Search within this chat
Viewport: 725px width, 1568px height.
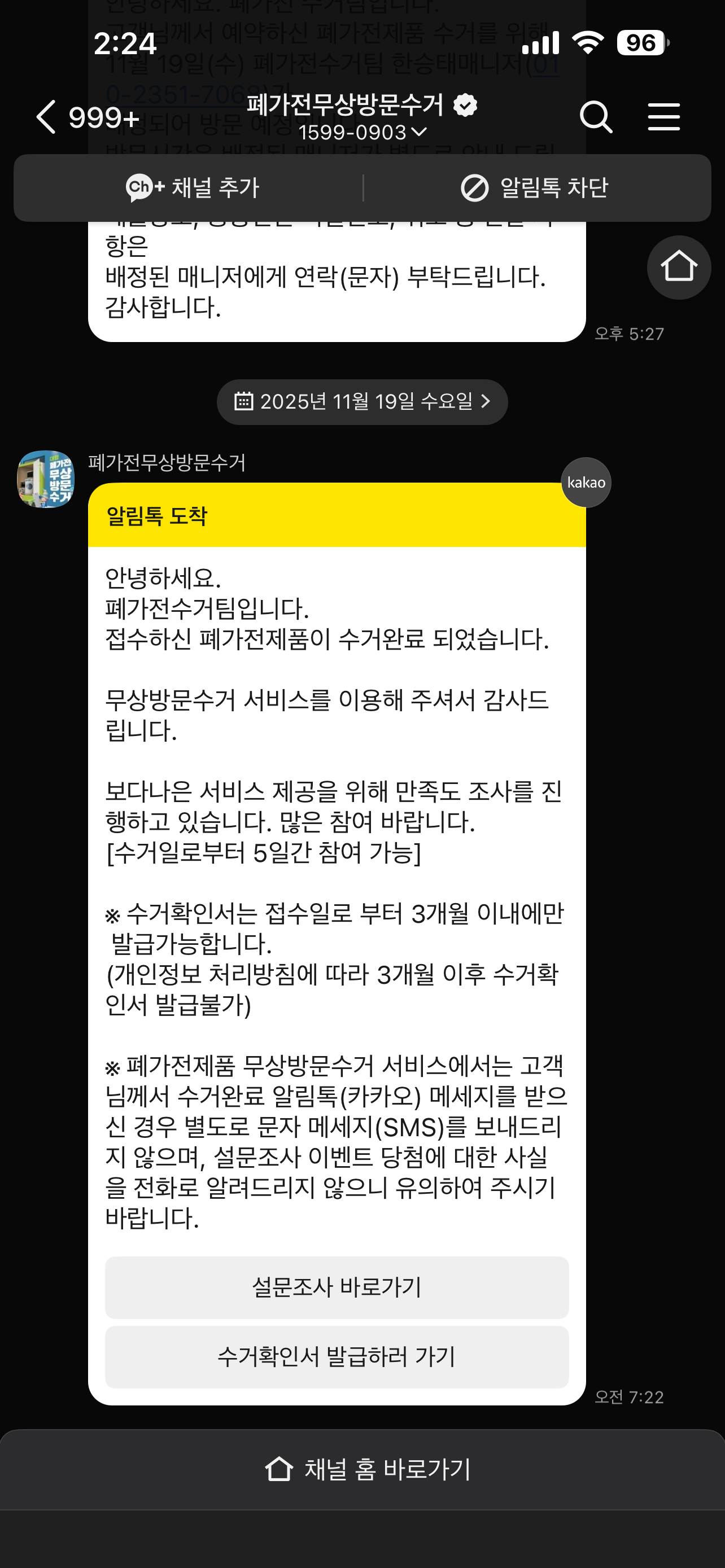(x=595, y=117)
